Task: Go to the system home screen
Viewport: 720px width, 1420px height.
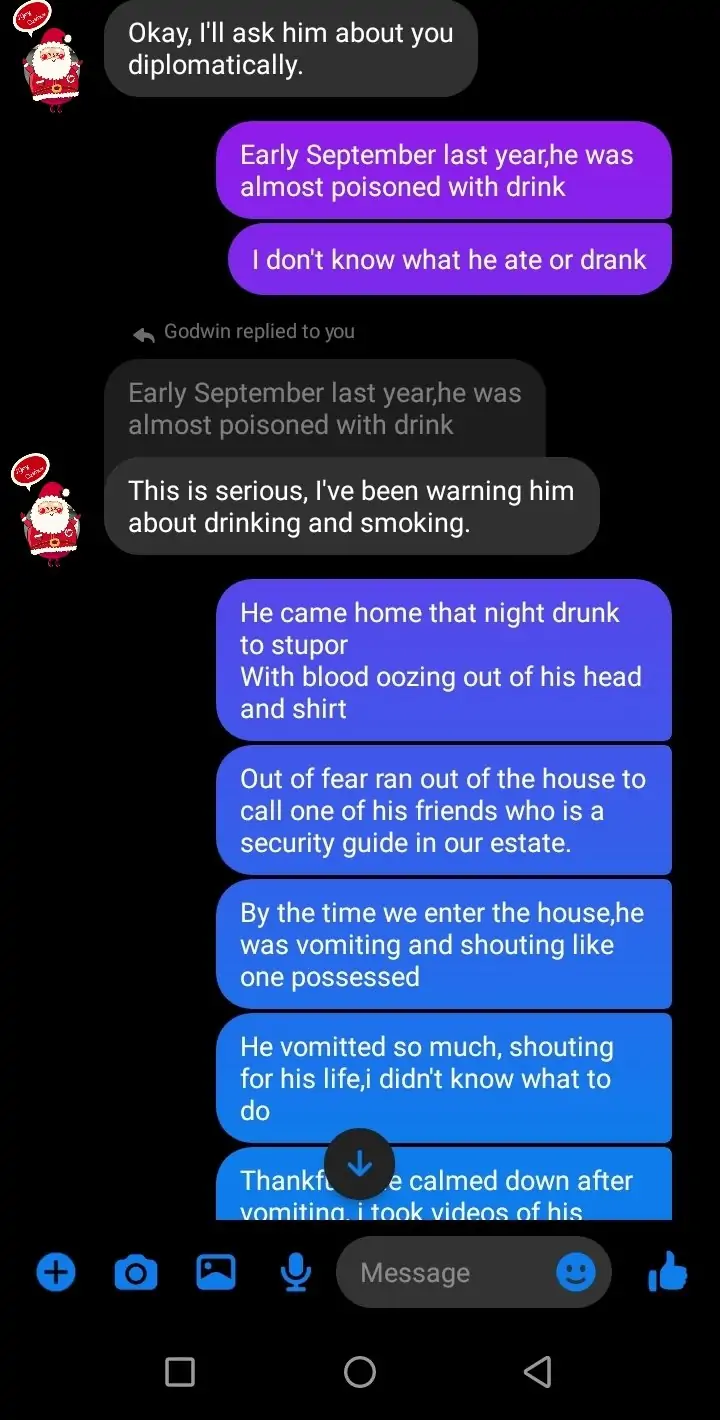Action: 360,1372
